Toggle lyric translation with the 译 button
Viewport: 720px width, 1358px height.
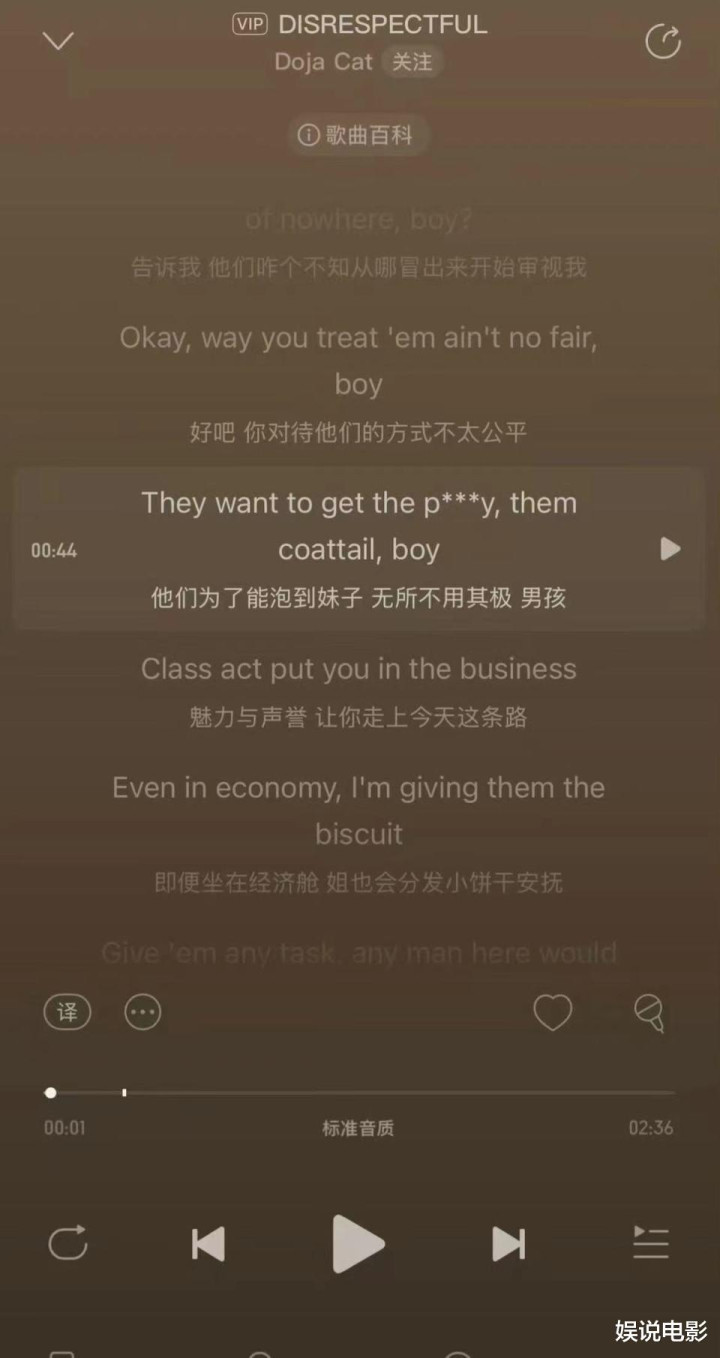coord(67,1013)
